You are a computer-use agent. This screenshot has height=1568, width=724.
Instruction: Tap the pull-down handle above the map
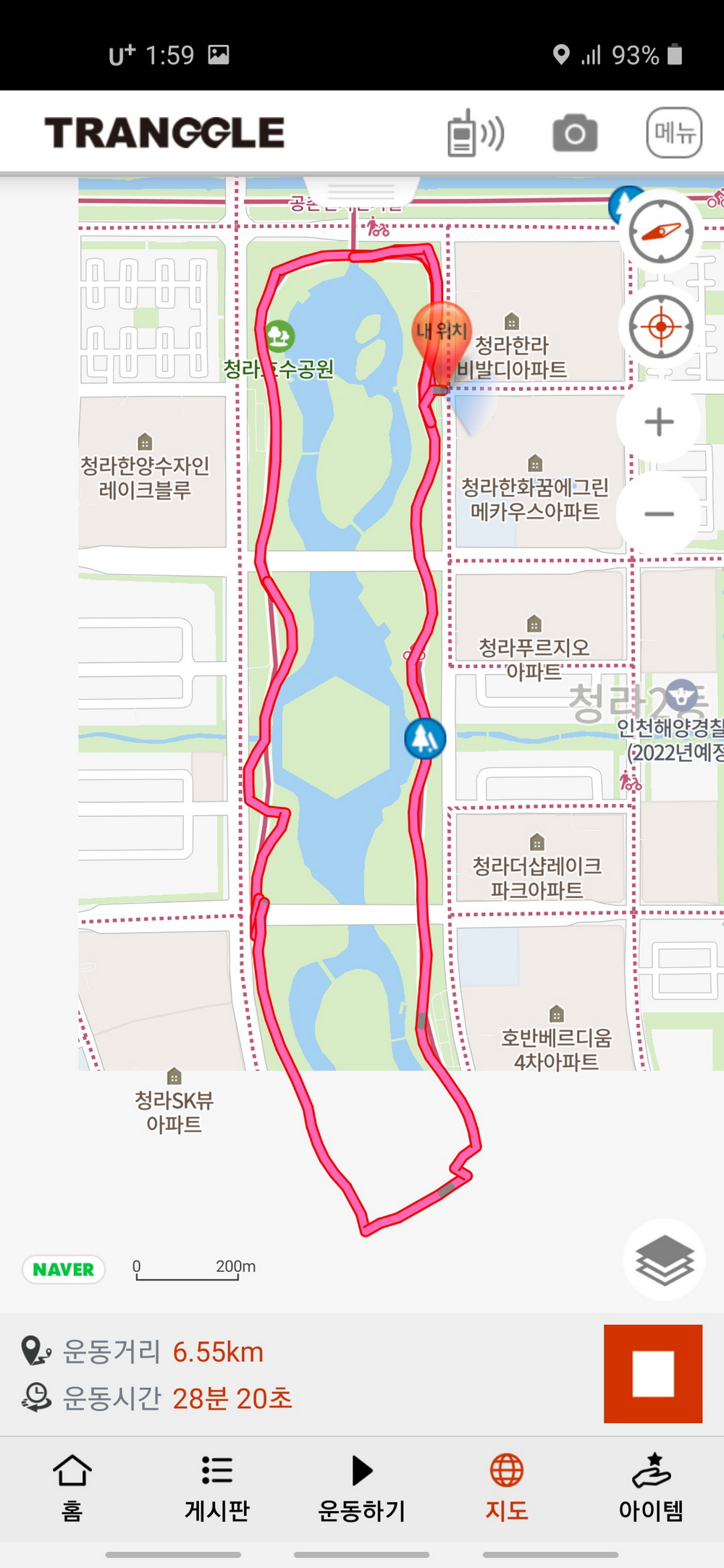[361, 191]
